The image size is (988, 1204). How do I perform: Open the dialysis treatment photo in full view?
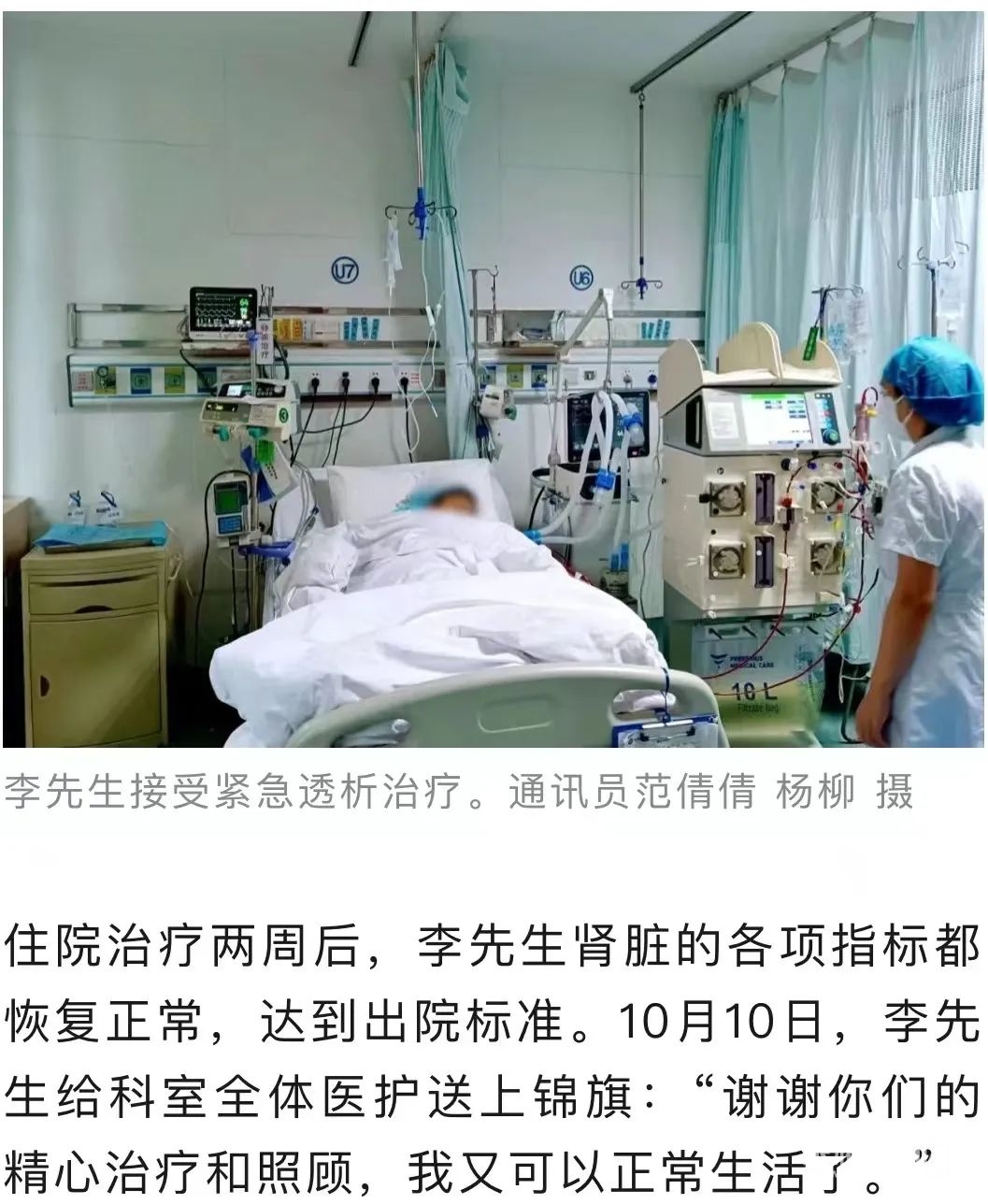494,379
